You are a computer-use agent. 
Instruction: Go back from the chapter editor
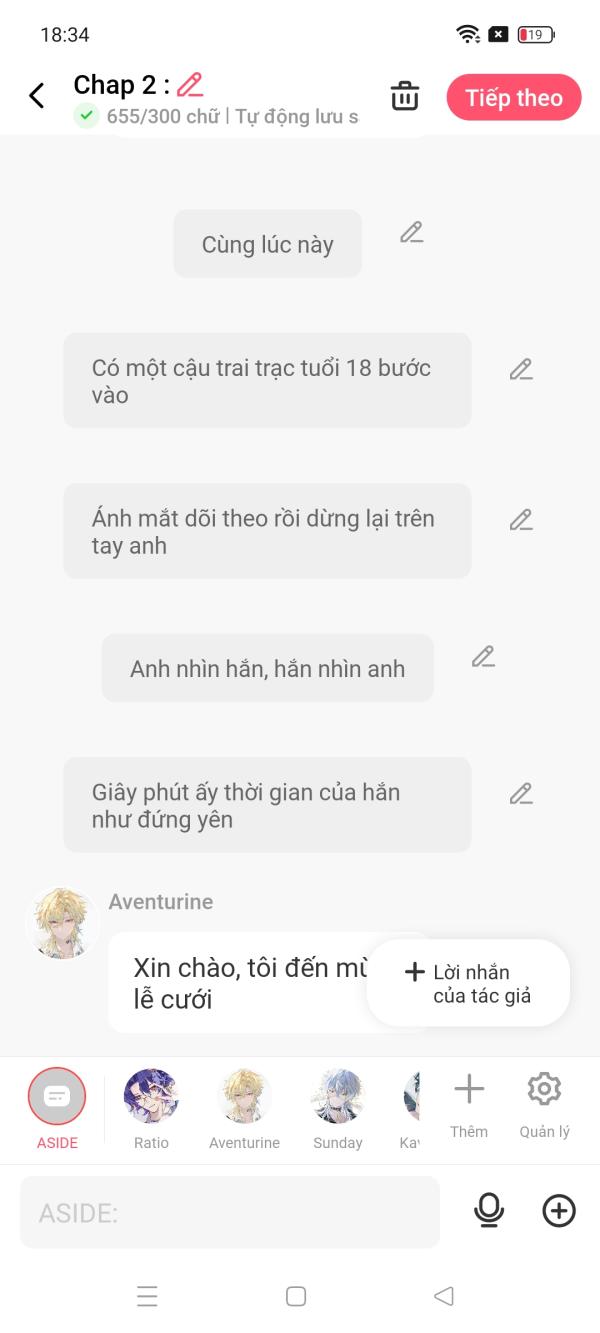pyautogui.click(x=37, y=96)
